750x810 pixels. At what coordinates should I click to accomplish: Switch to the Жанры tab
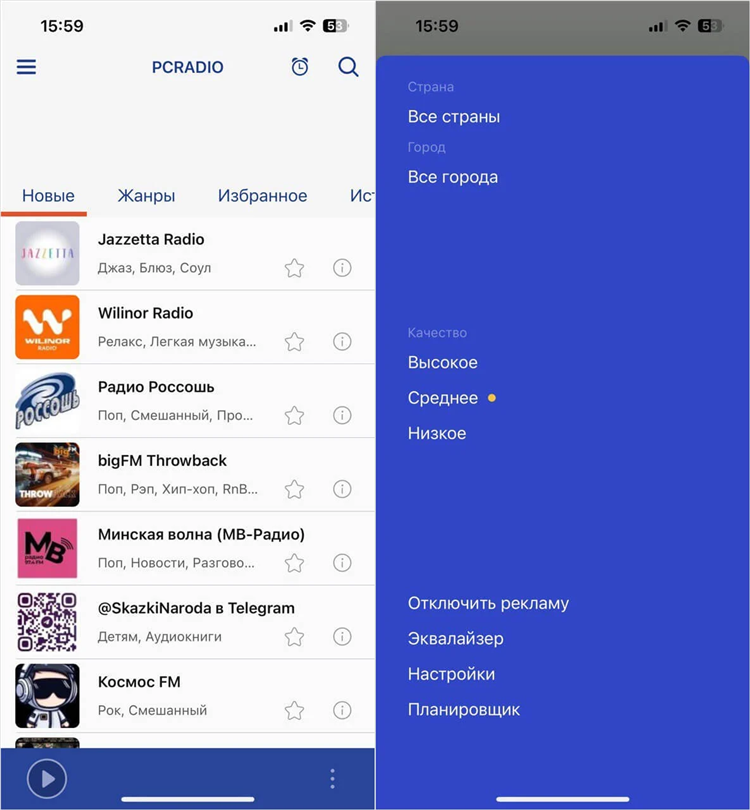(146, 196)
